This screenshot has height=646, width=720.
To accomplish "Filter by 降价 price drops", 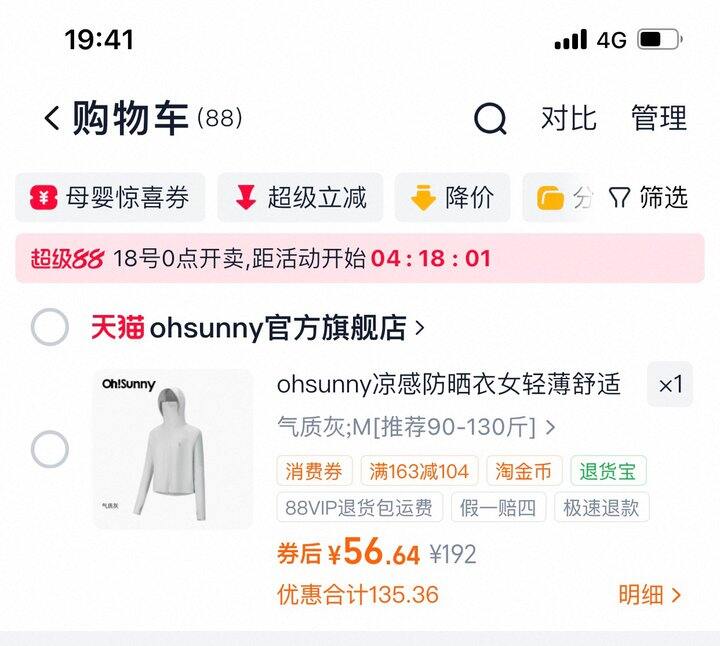I will coord(452,197).
